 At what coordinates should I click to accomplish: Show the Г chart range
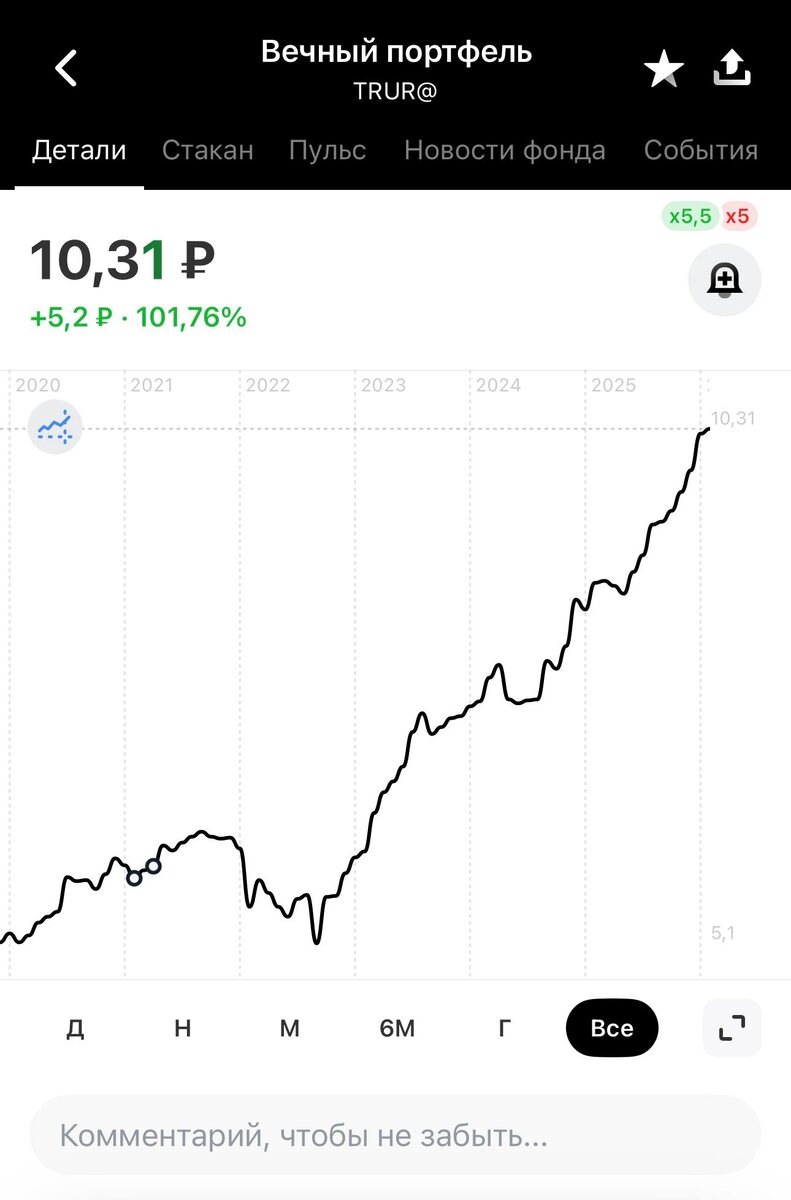tap(504, 1028)
